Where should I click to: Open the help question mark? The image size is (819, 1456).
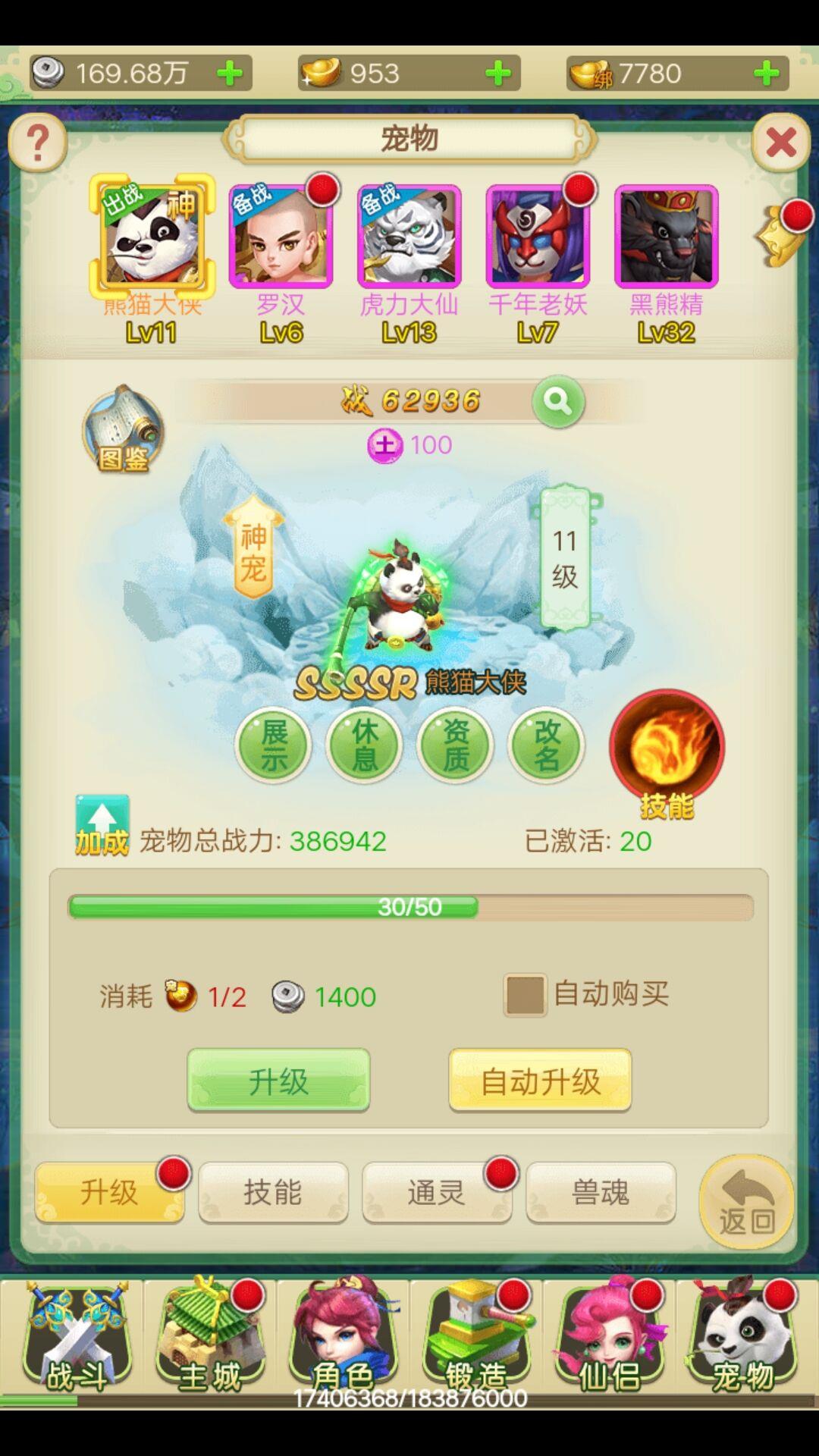click(x=37, y=142)
